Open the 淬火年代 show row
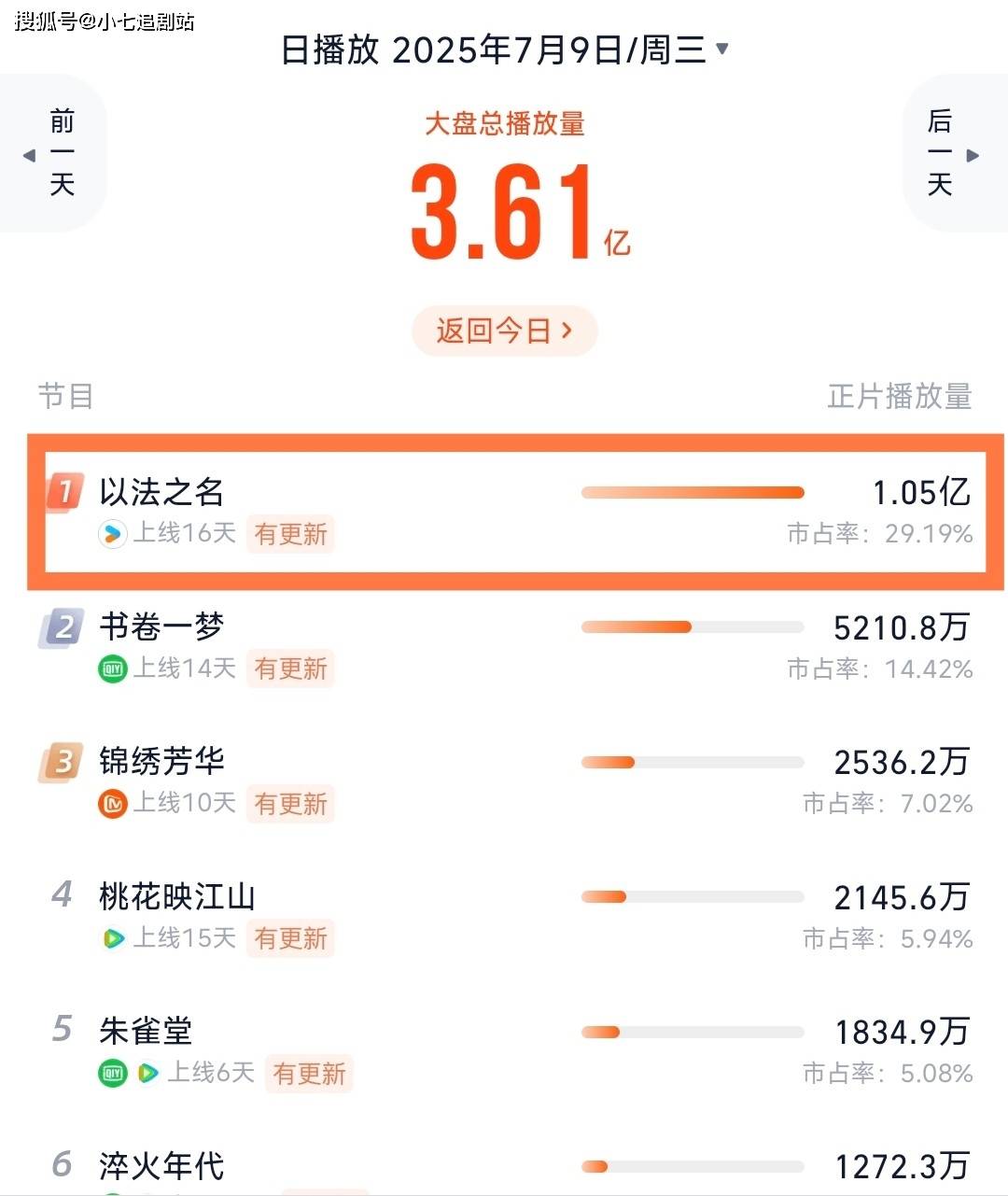Screen dimensions: 1008x1196 pos(161,1166)
